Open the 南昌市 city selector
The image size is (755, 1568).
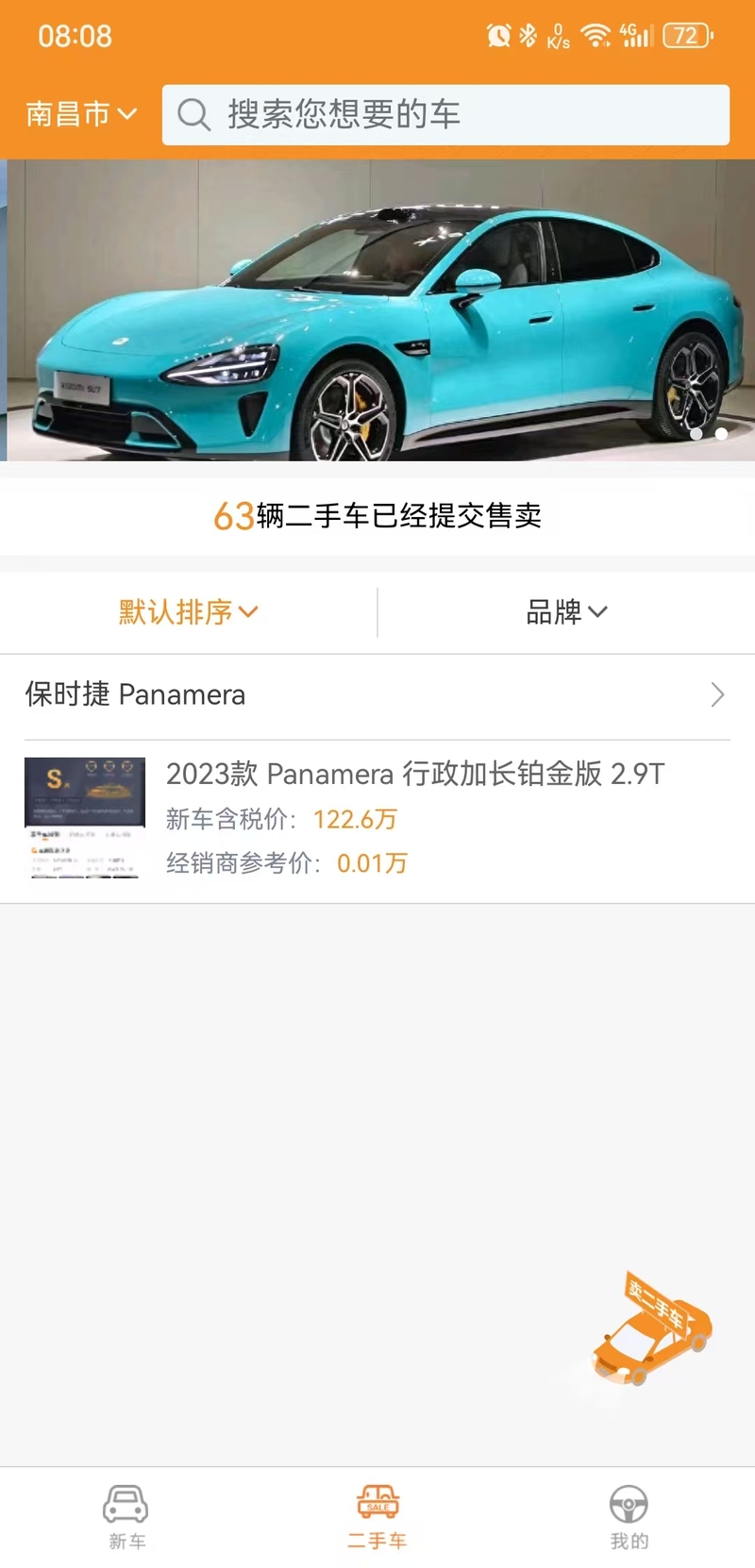(x=80, y=114)
